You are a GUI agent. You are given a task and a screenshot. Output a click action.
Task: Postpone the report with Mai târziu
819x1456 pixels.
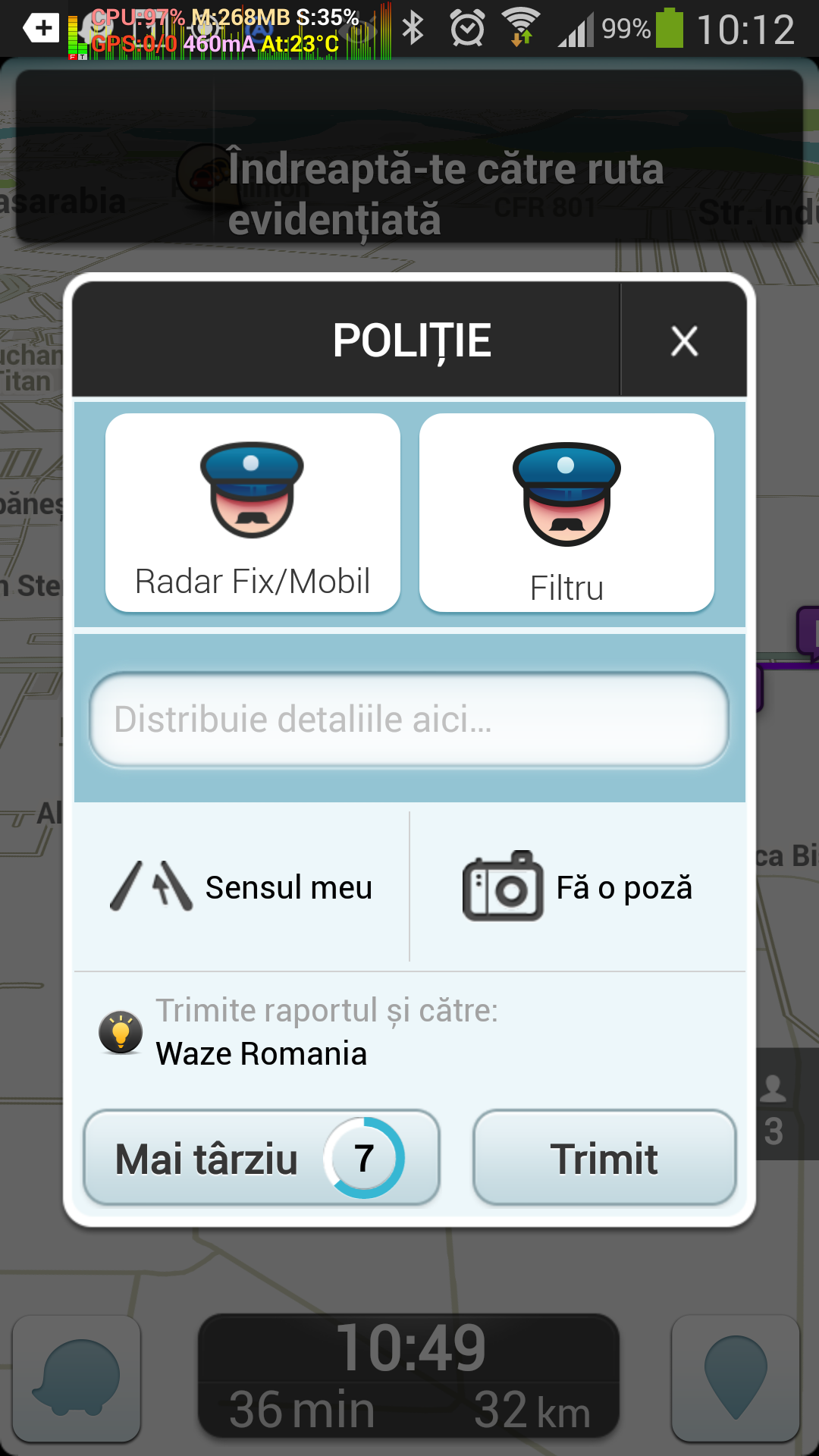coord(262,1158)
